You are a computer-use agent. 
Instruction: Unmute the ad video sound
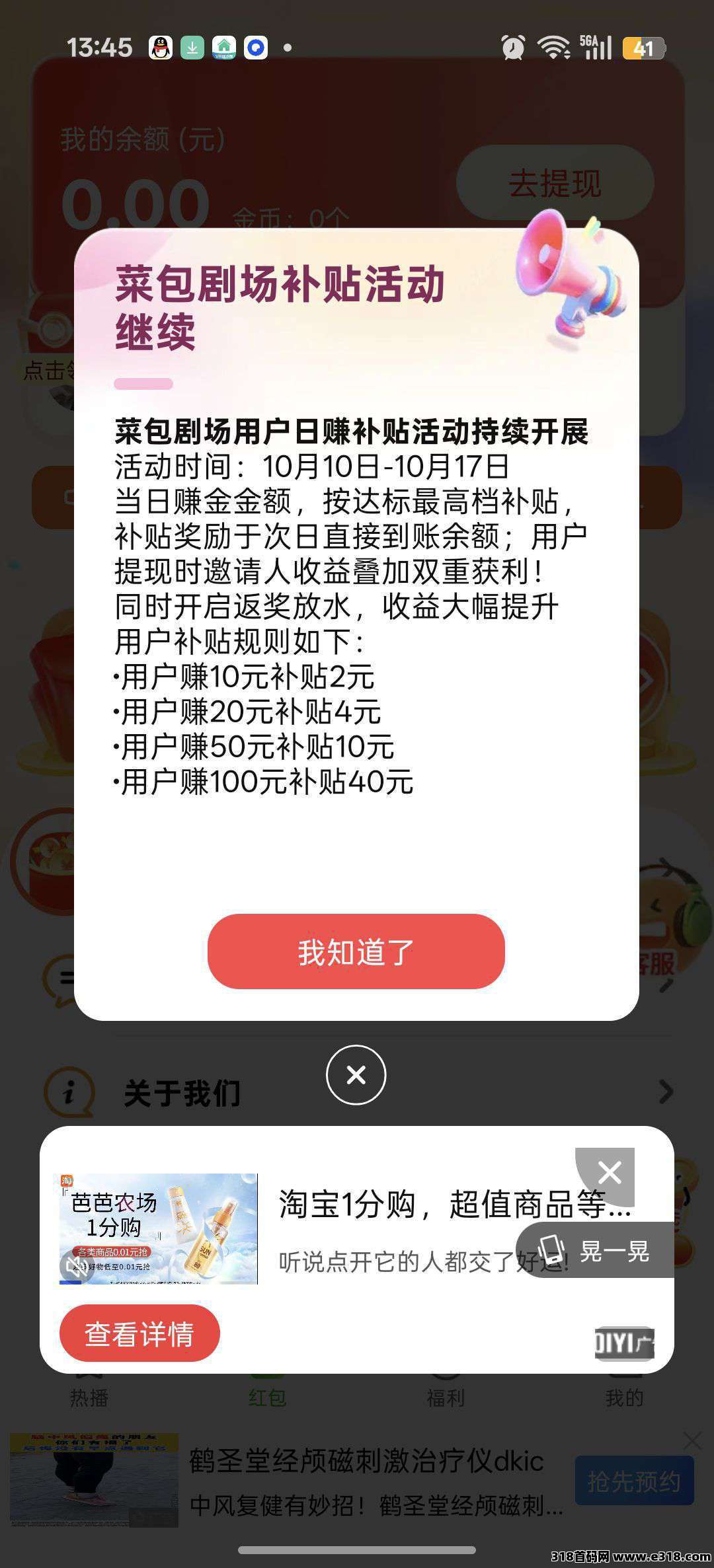[x=75, y=1265]
